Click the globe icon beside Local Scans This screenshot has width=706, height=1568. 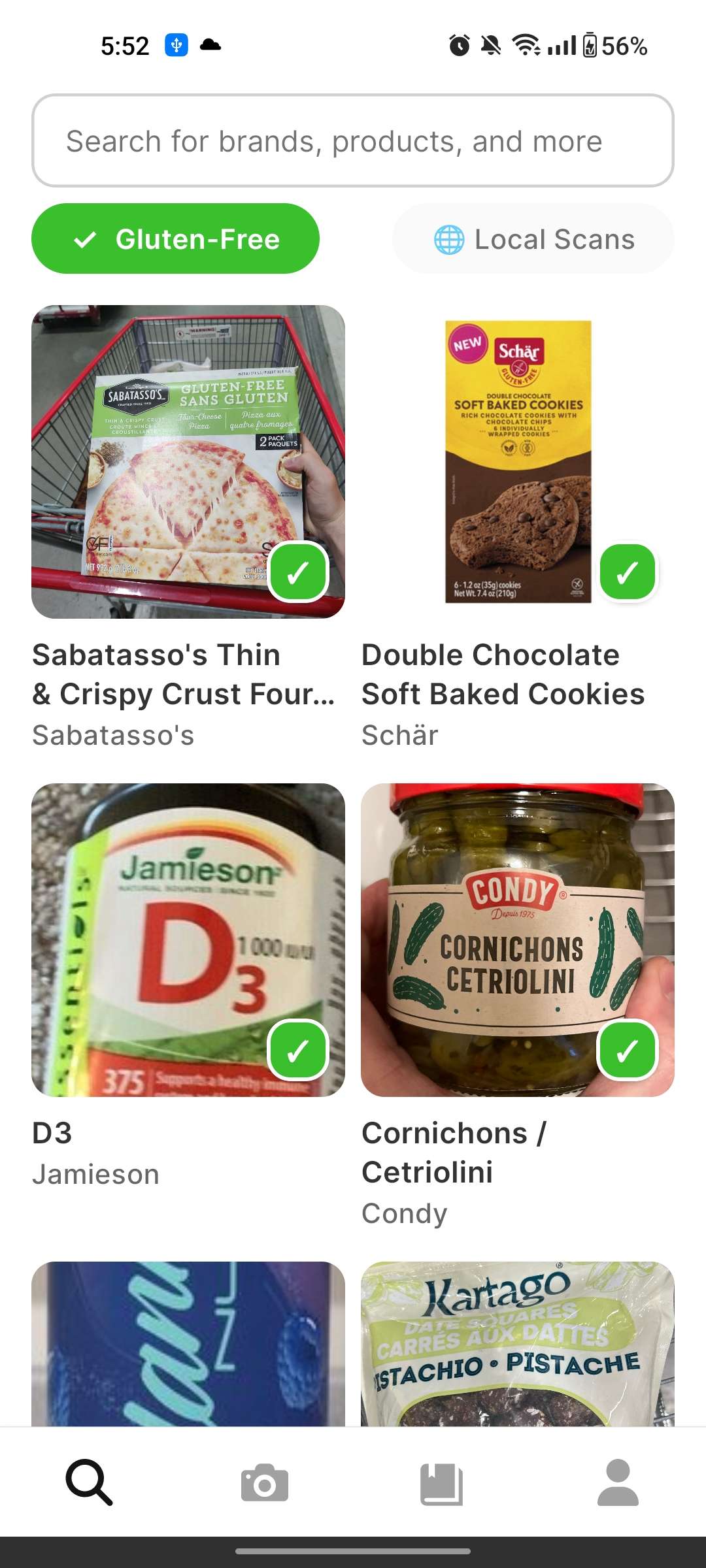click(448, 239)
